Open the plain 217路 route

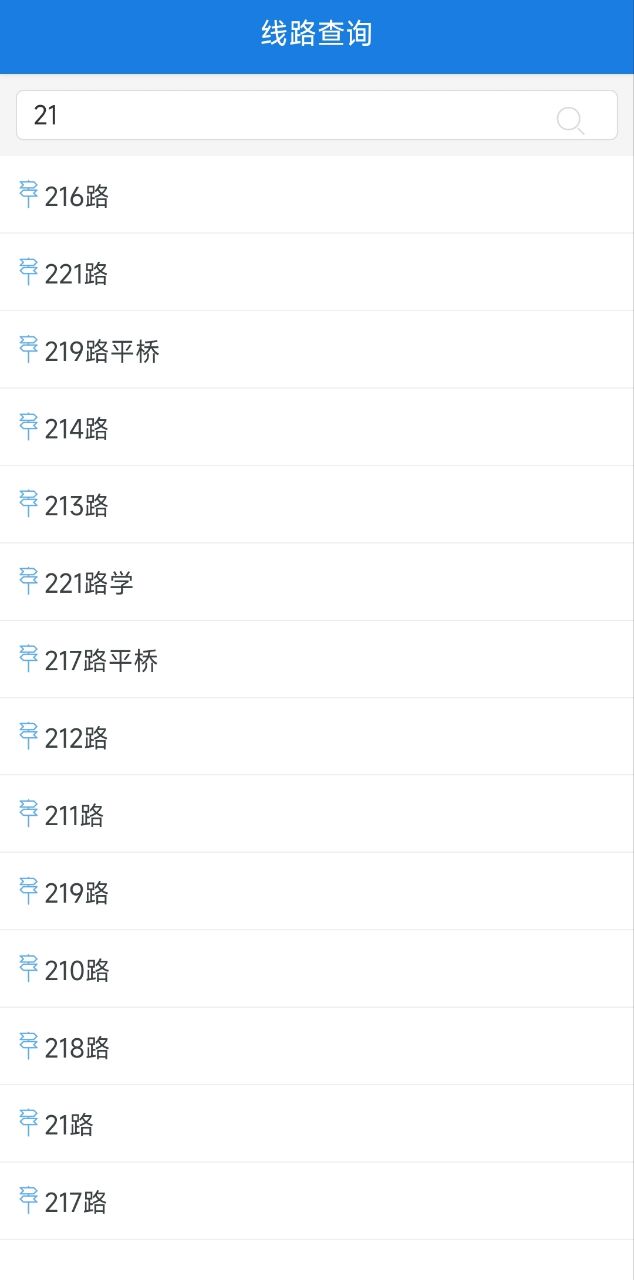click(x=317, y=1201)
